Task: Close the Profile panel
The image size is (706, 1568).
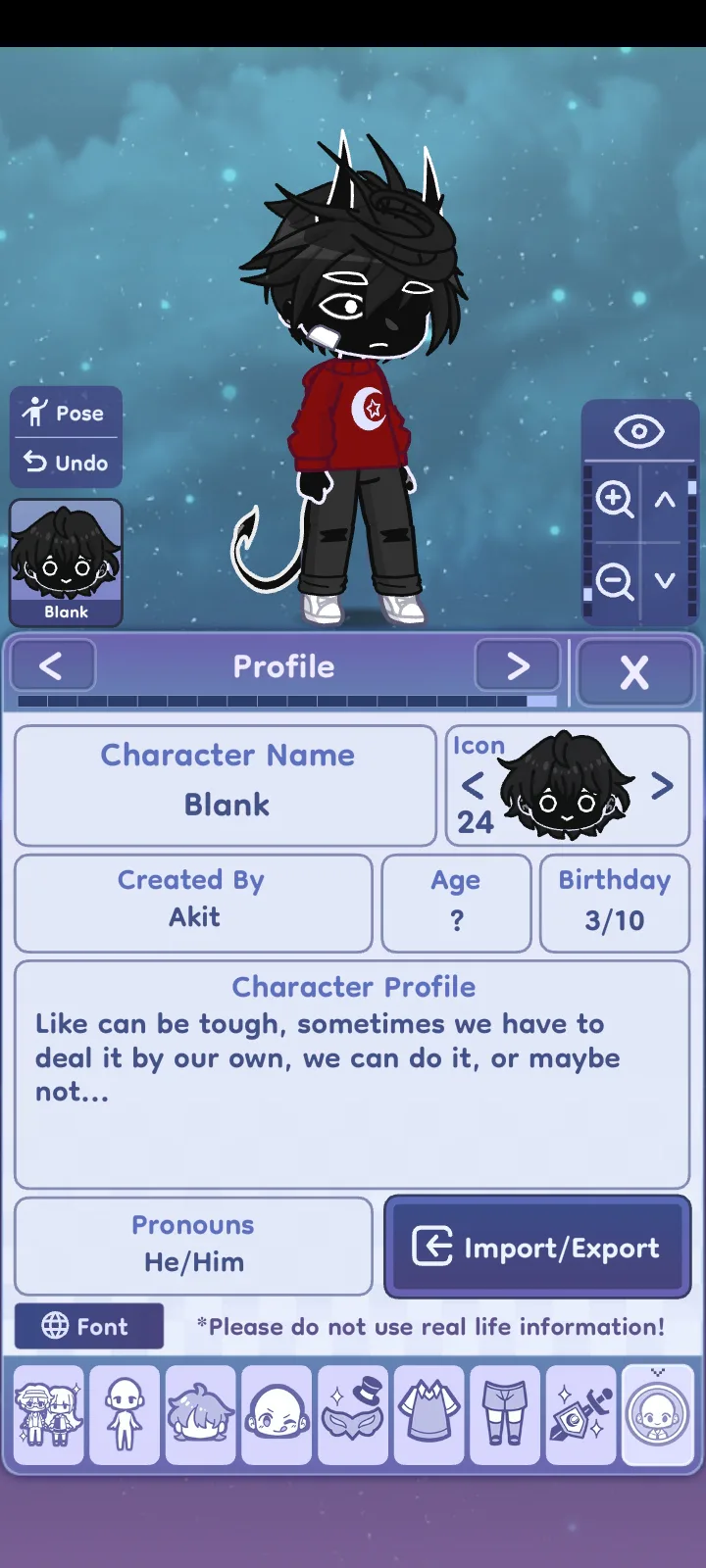Action: tap(634, 672)
